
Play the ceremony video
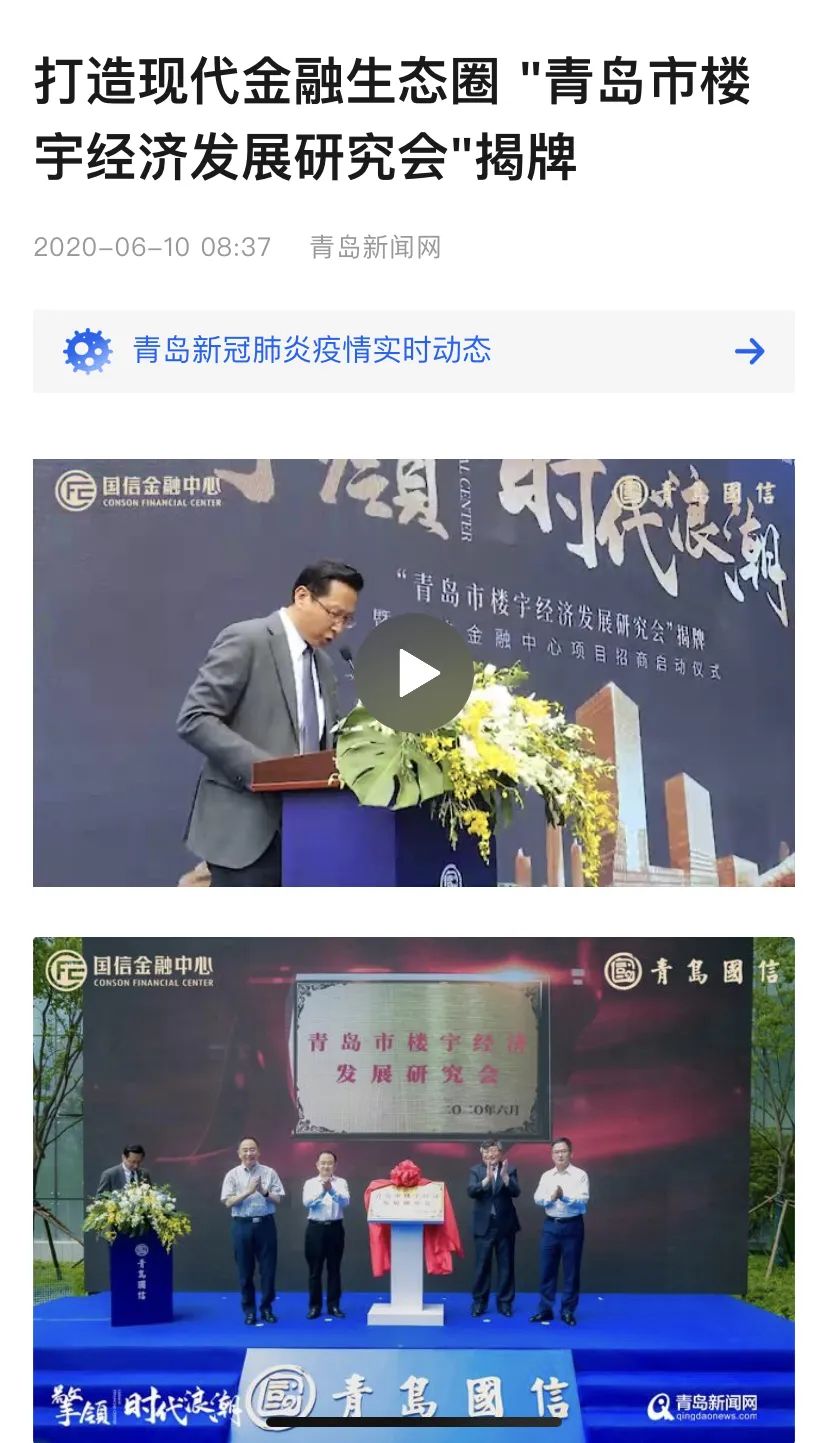pos(414,673)
